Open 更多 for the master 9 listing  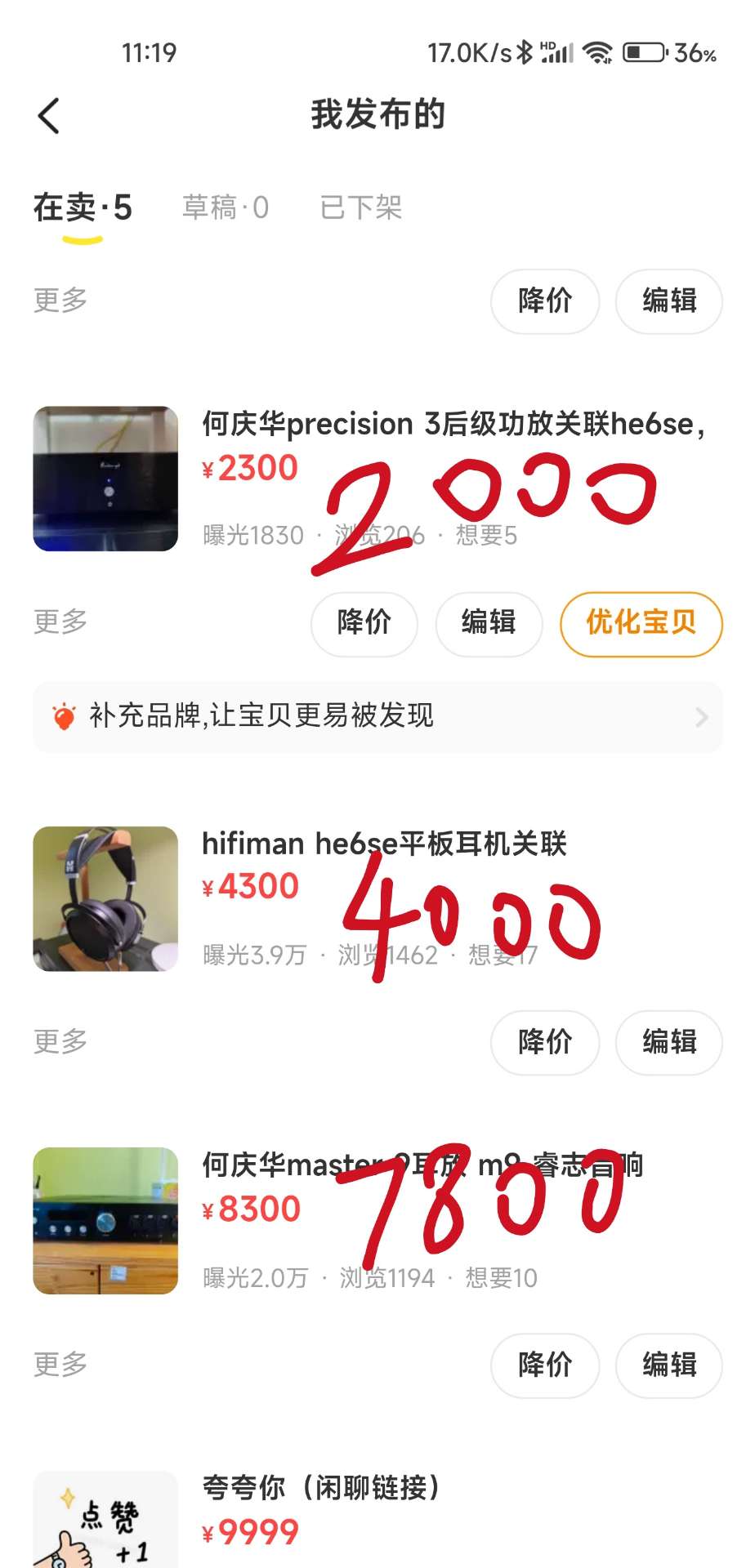click(x=60, y=1364)
